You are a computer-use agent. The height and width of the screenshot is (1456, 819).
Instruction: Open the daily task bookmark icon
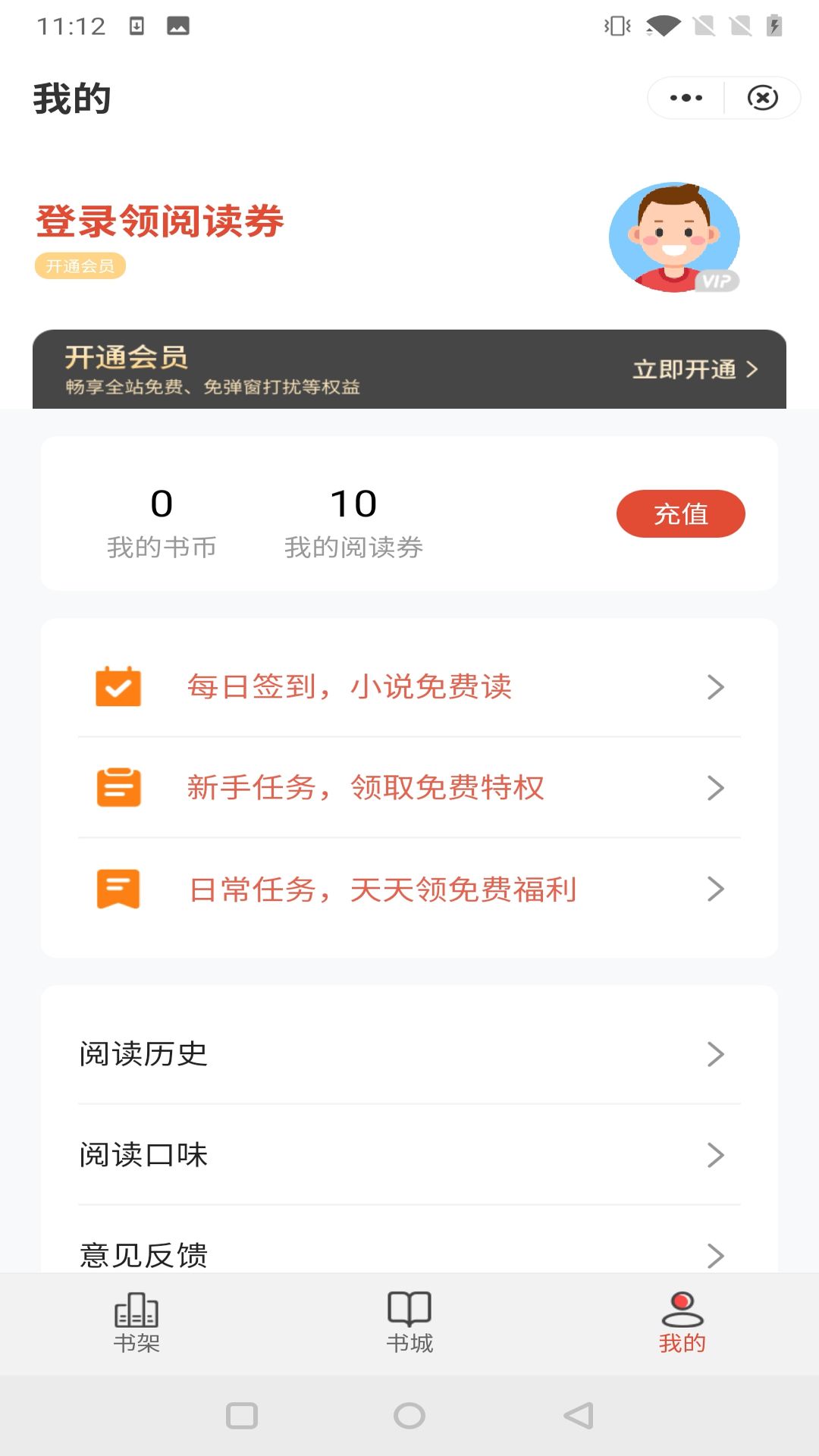[118, 890]
